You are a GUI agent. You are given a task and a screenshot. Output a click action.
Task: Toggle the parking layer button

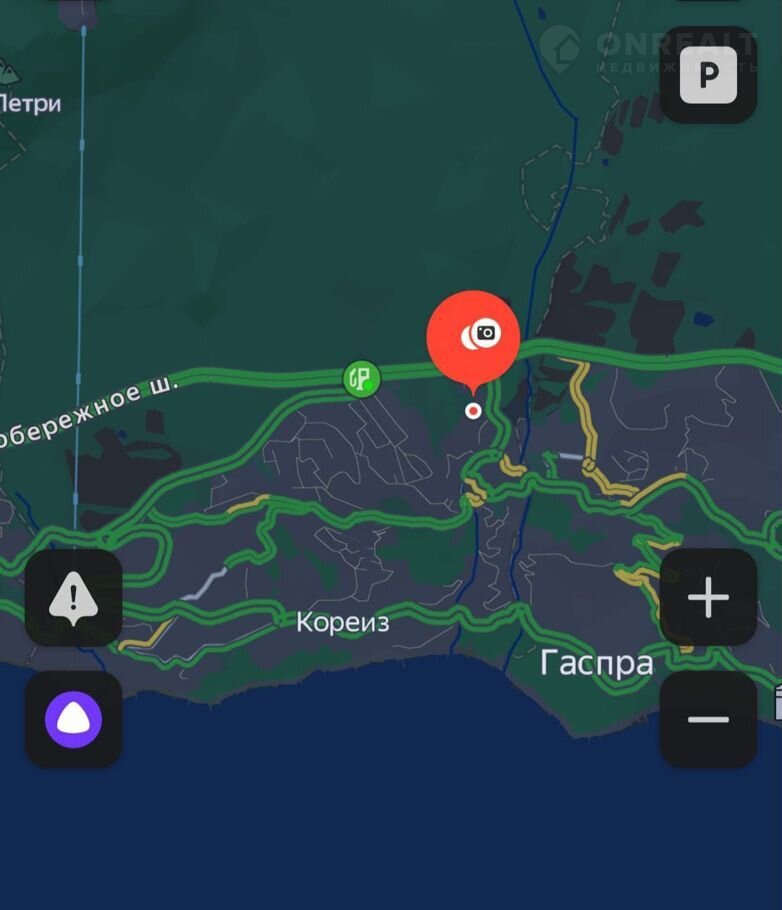(708, 75)
